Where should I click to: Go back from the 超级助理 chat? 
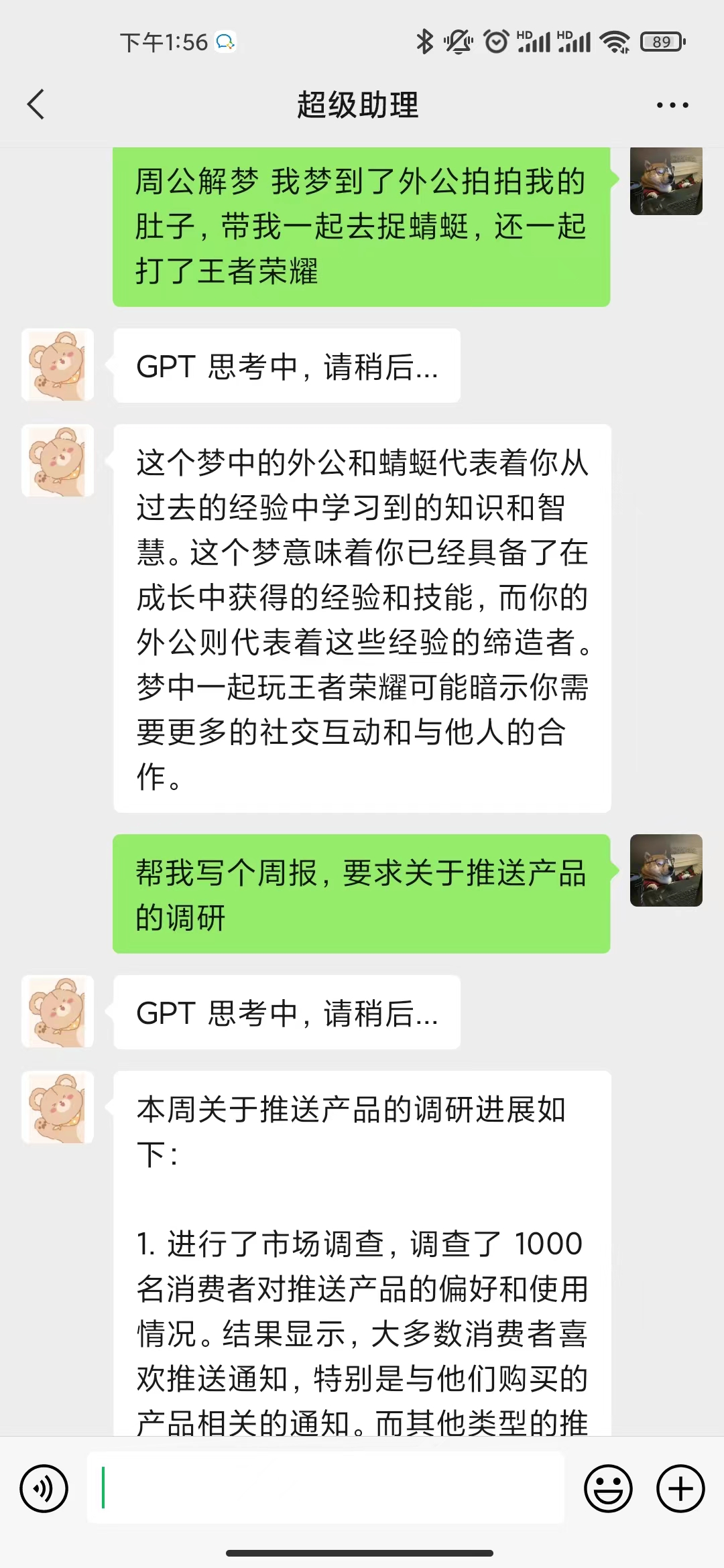[x=36, y=105]
